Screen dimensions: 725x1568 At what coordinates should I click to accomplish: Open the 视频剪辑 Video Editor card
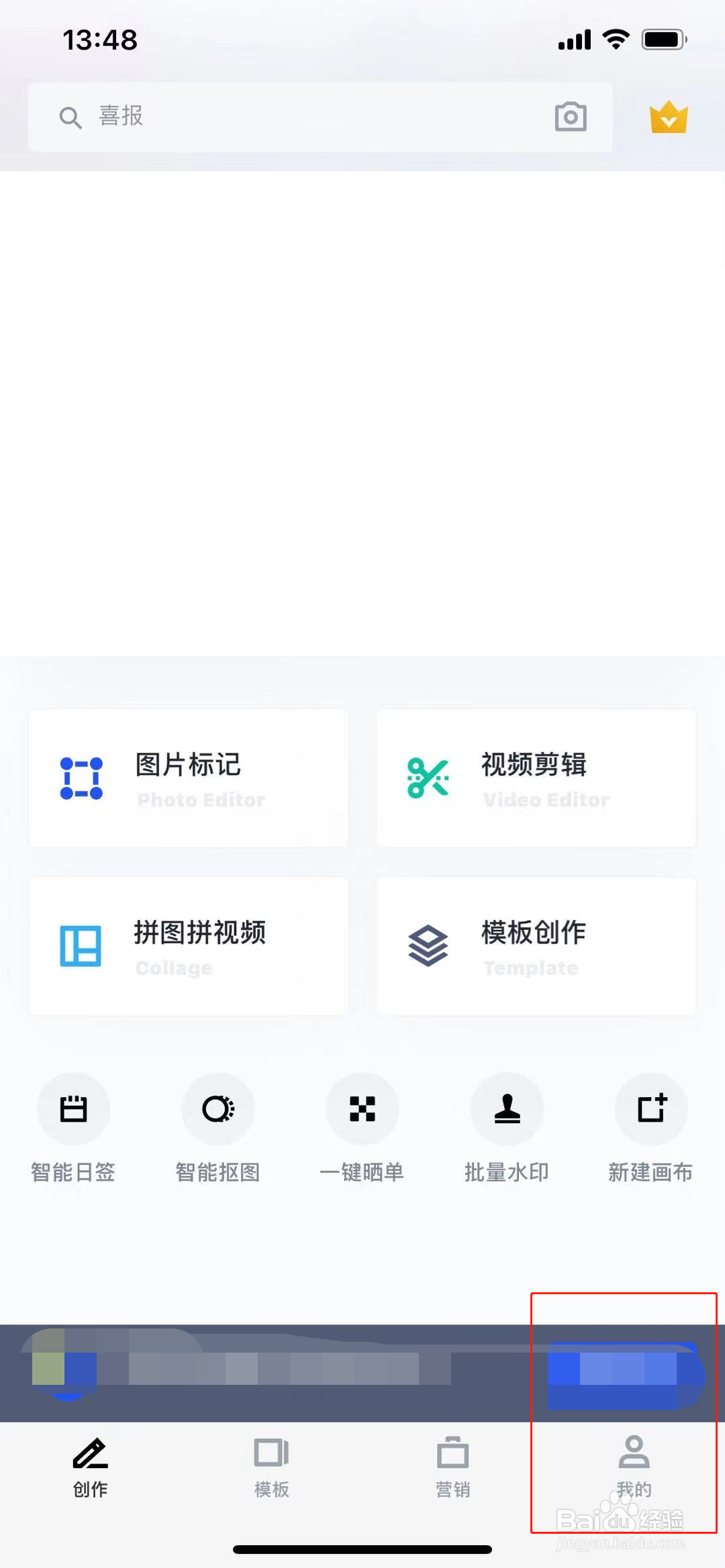(x=536, y=778)
